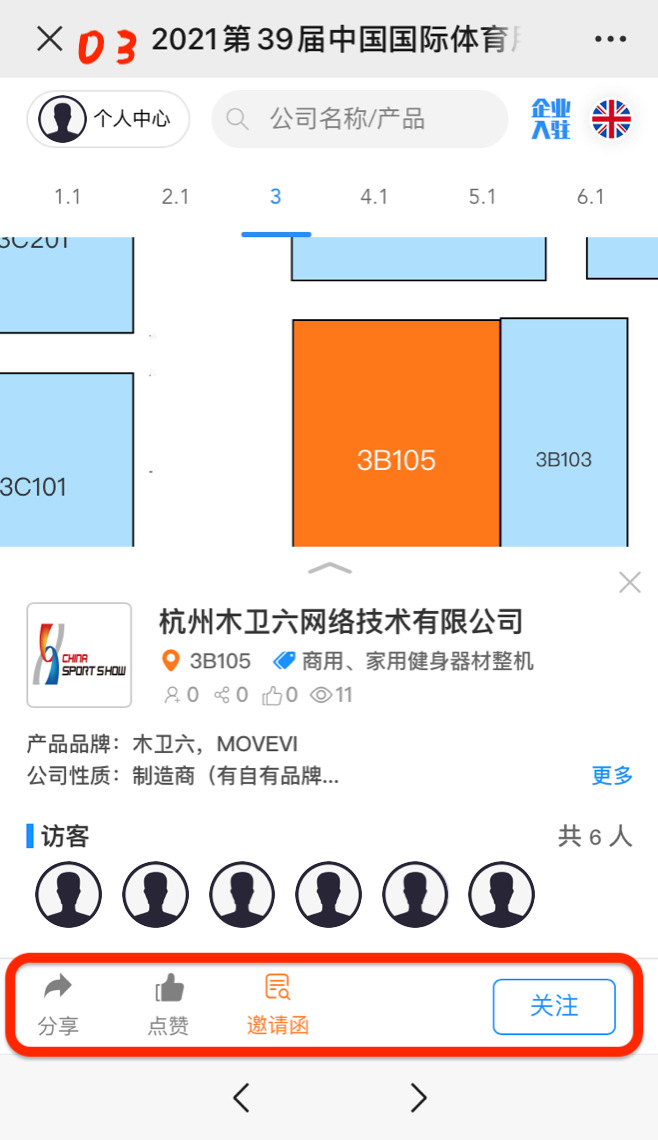
Task: Open 个人中心 personal center
Action: [x=108, y=119]
